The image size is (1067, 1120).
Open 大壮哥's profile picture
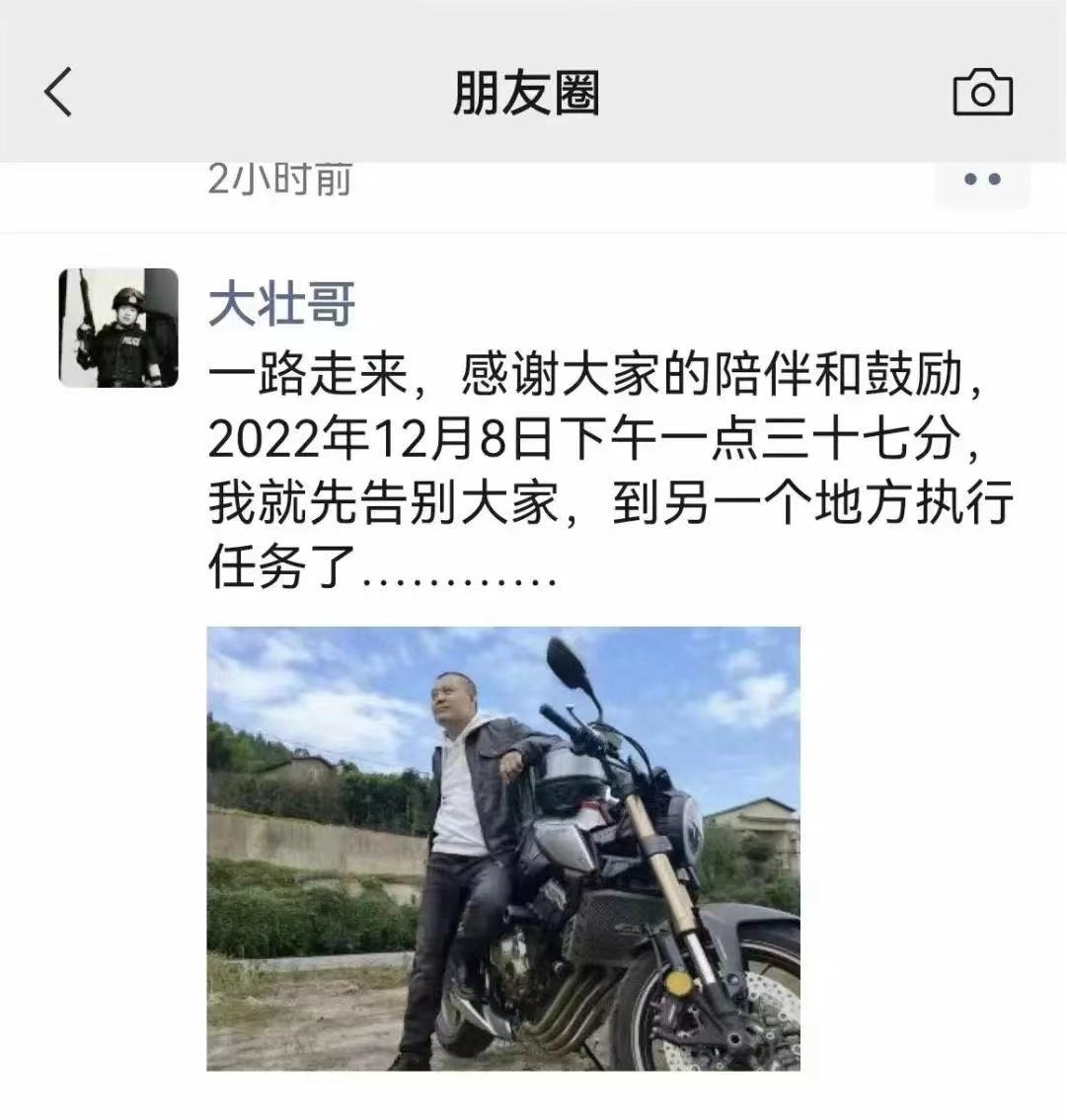[118, 328]
